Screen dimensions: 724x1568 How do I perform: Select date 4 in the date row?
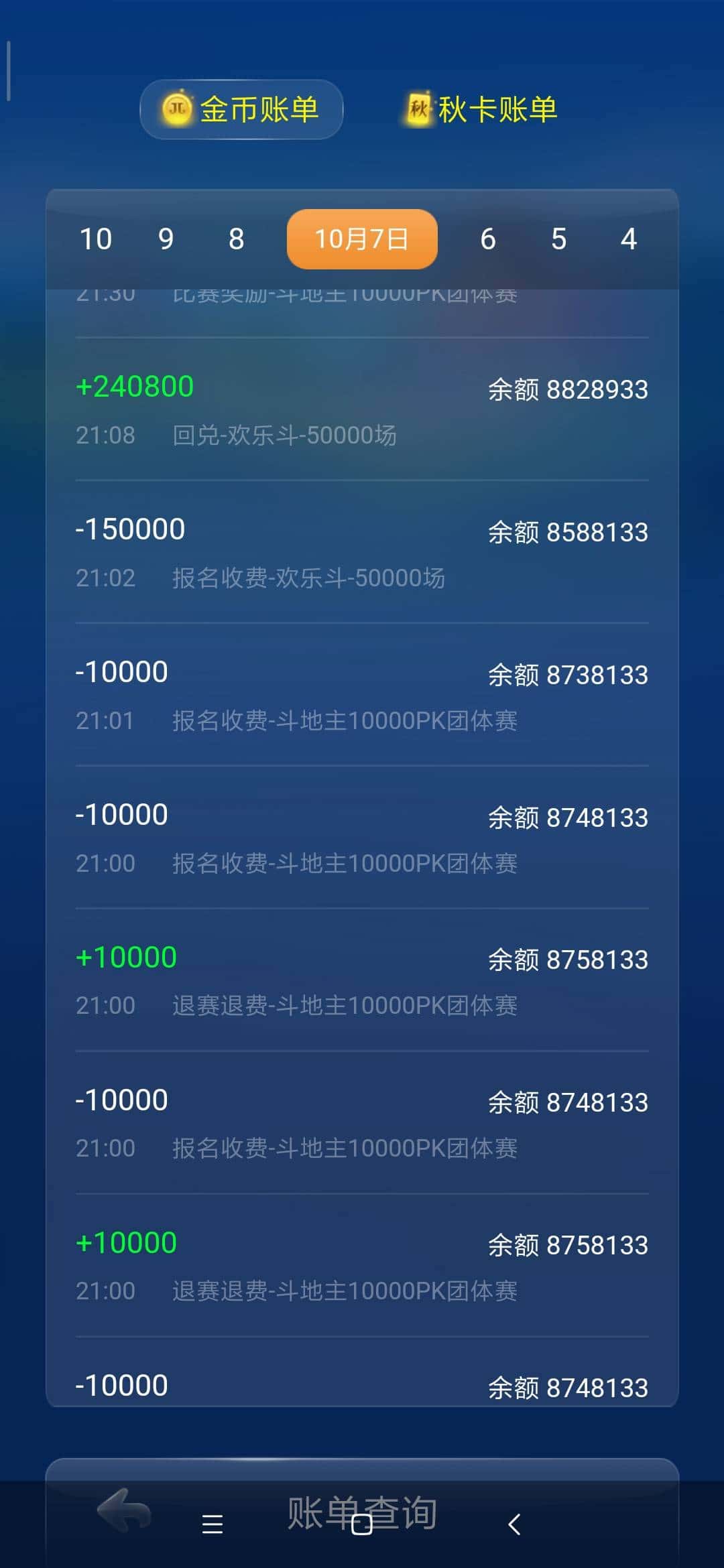(x=627, y=239)
